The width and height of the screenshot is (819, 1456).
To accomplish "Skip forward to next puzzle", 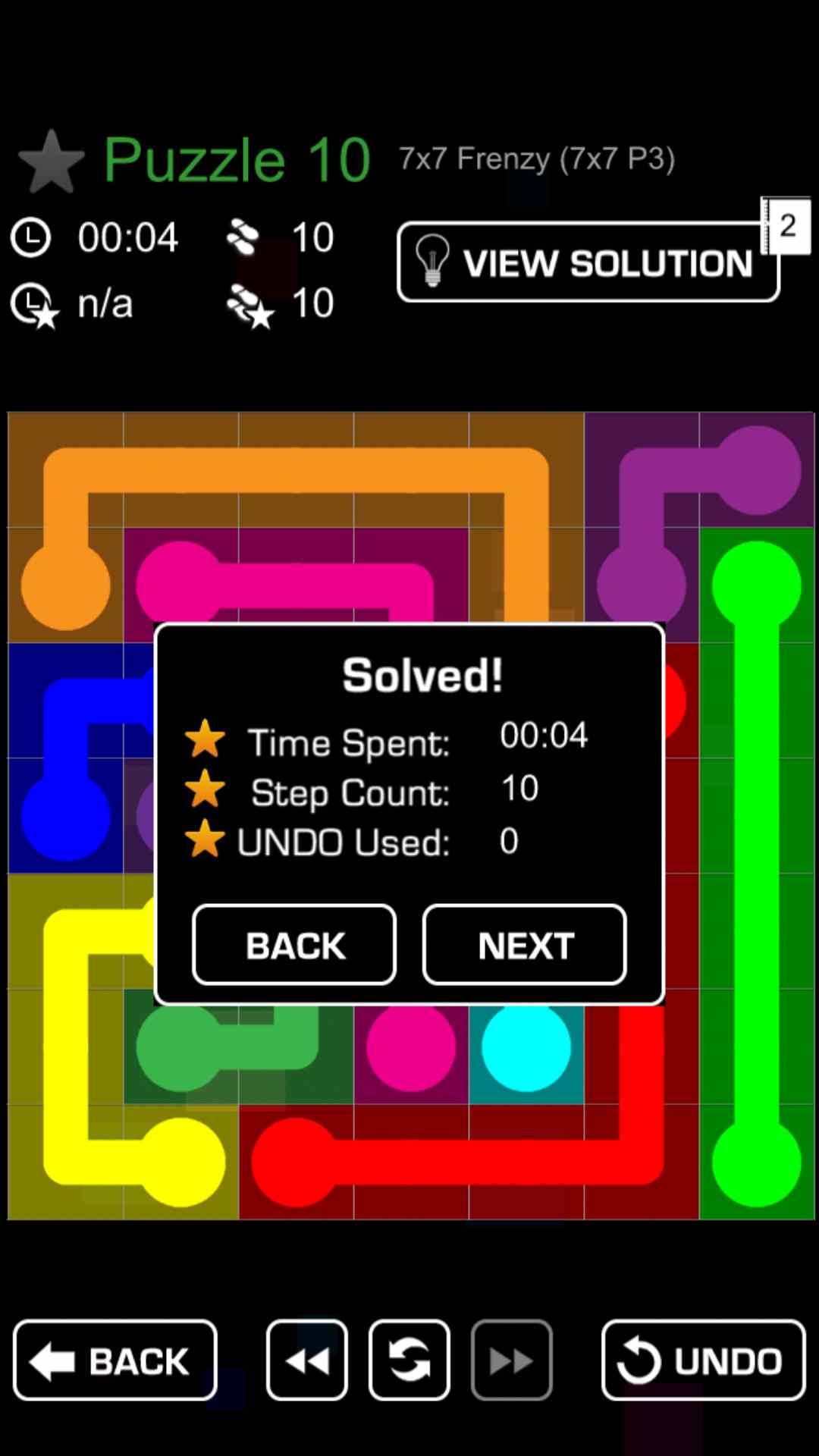I will [x=512, y=1360].
